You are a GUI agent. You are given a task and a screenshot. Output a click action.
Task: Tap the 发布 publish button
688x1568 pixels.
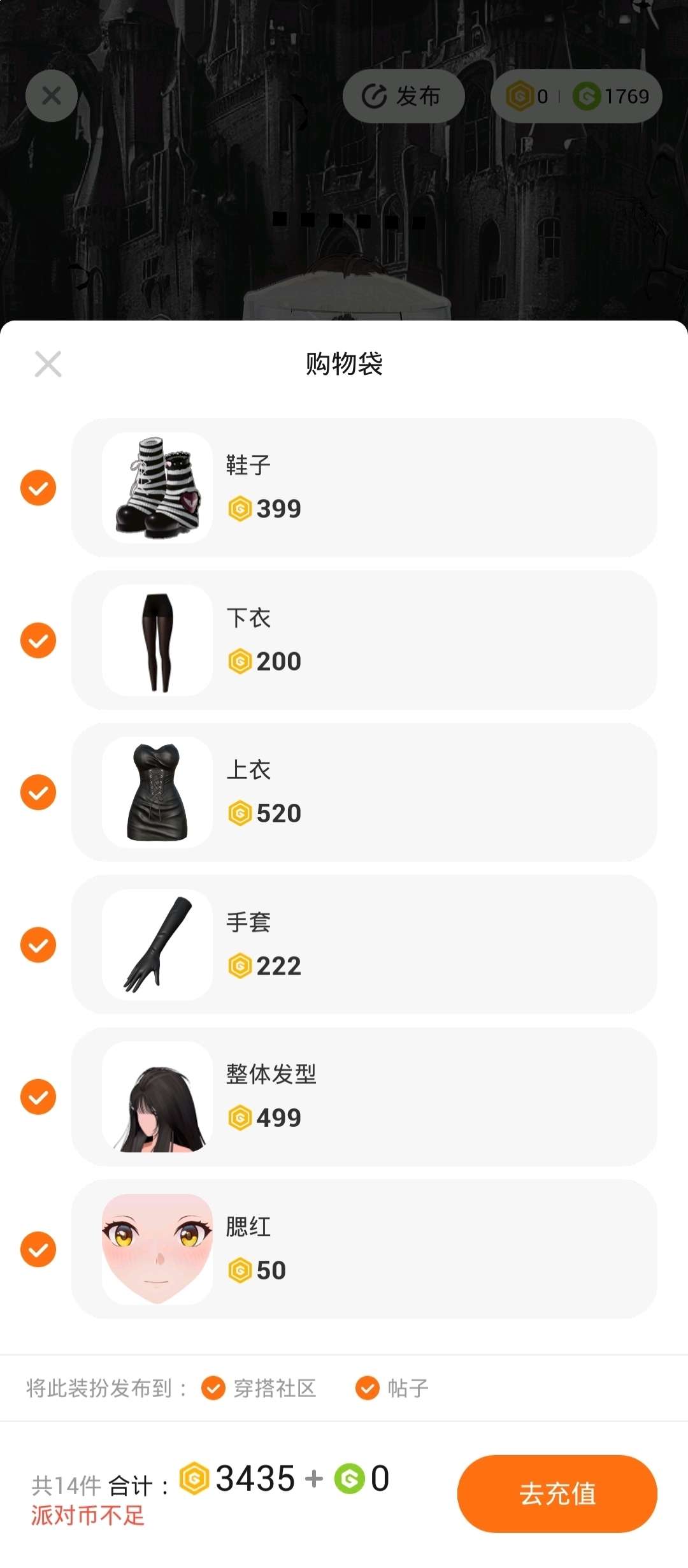tap(403, 96)
